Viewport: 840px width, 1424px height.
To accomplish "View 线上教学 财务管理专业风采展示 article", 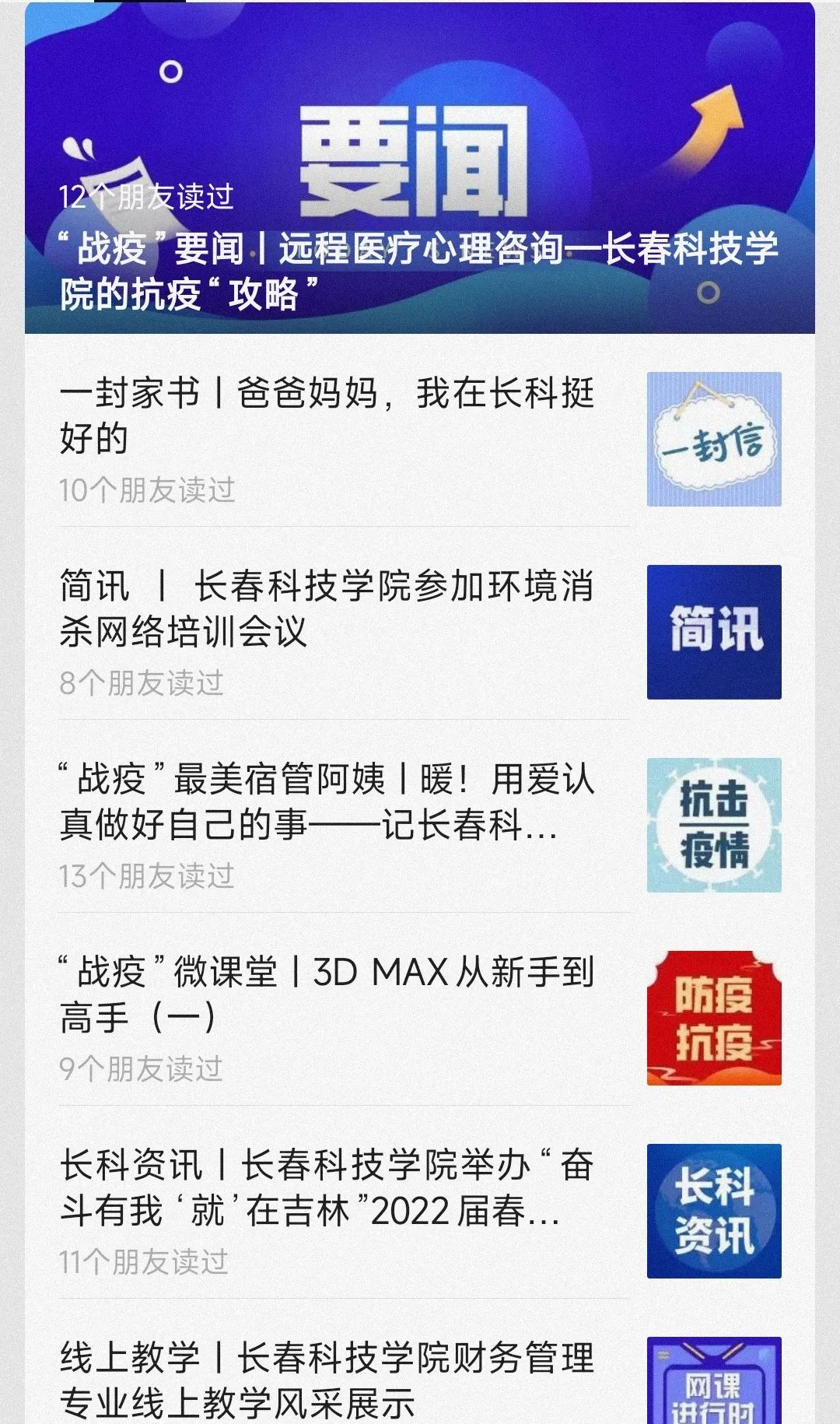I will pyautogui.click(x=327, y=1380).
